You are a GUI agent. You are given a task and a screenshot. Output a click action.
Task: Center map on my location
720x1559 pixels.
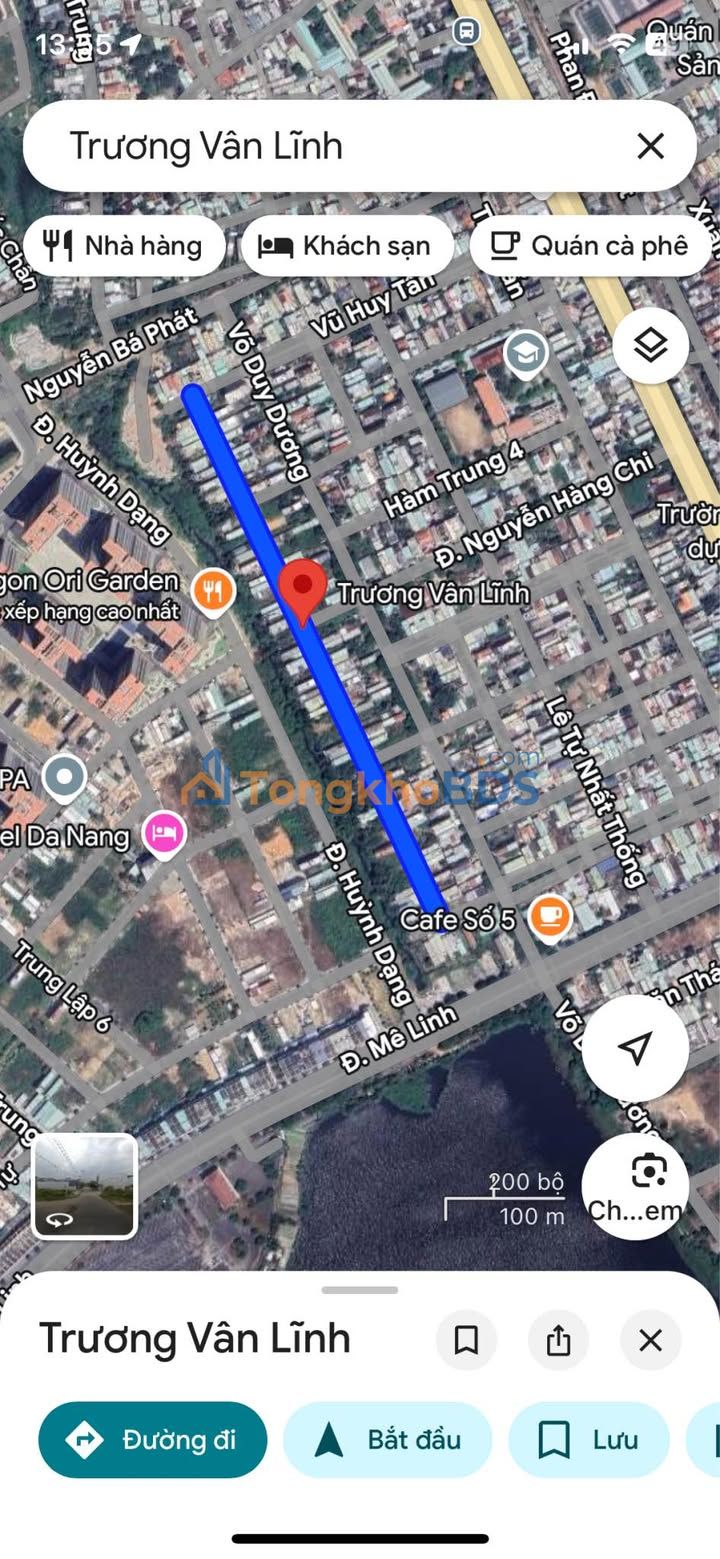point(635,1048)
